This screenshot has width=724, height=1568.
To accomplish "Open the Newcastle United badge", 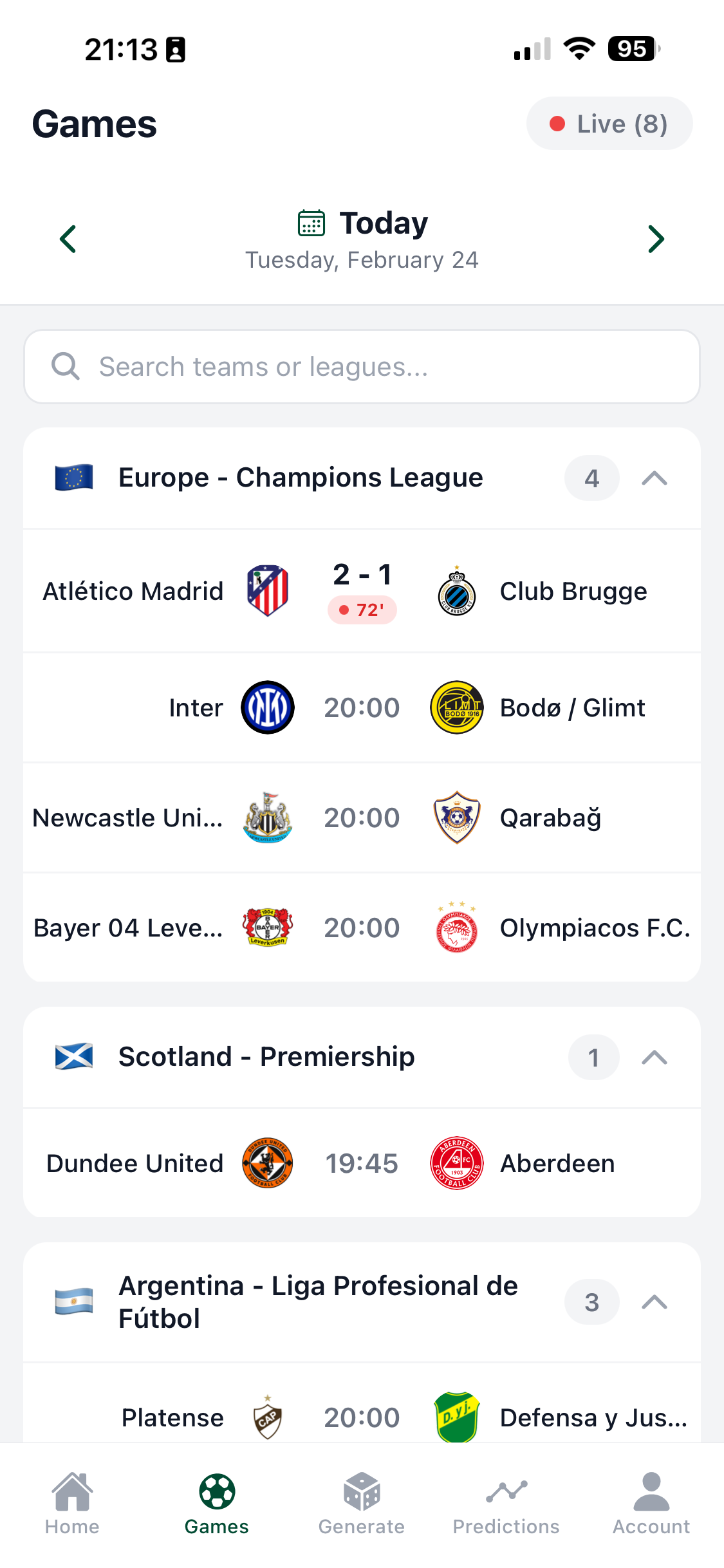I will 266,817.
